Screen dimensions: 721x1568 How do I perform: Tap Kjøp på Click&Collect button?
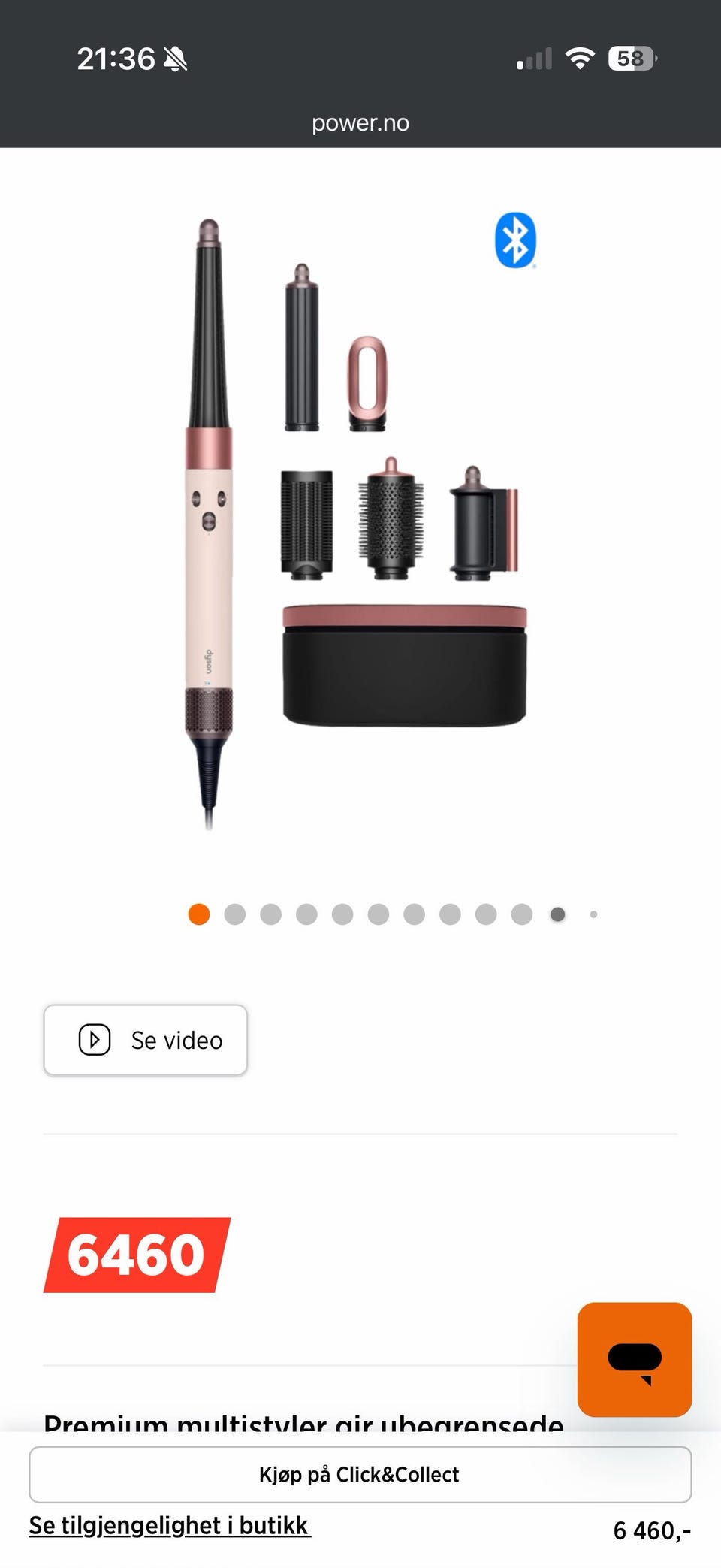360,1474
